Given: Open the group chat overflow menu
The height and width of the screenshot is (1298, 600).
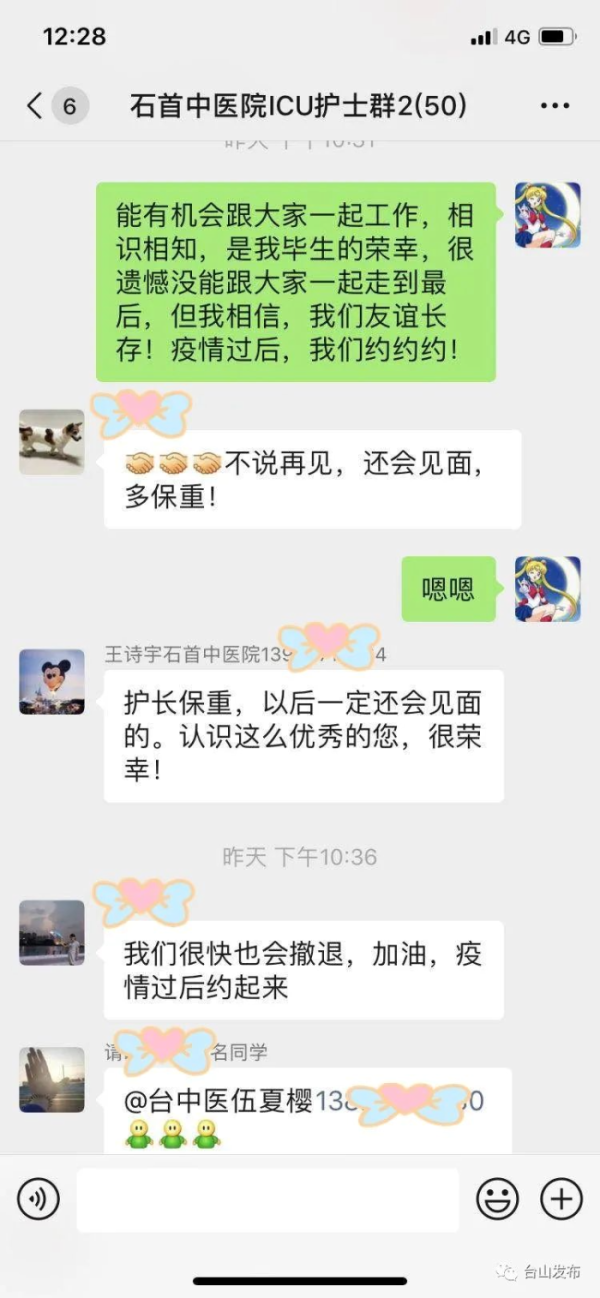Looking at the screenshot, I should (x=554, y=105).
